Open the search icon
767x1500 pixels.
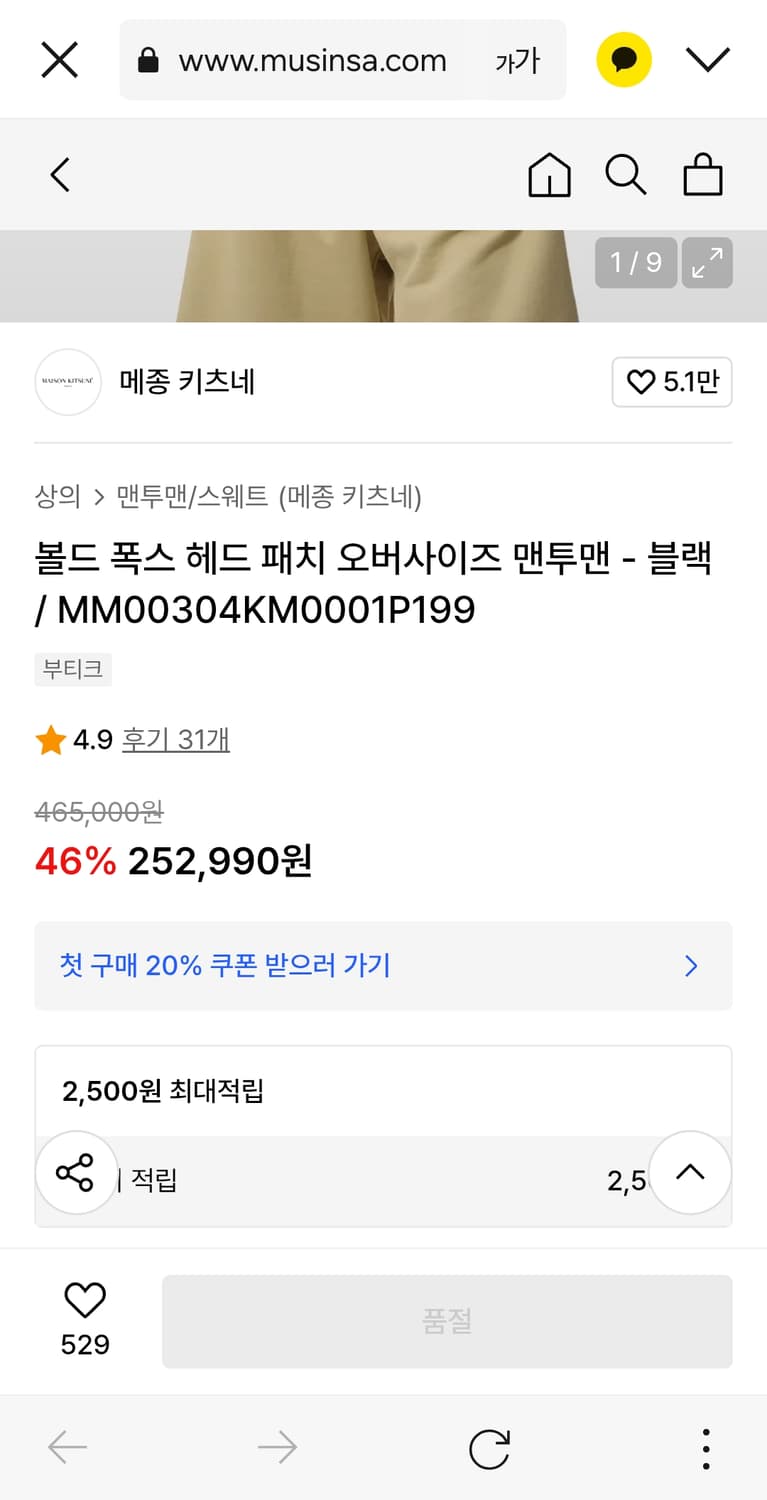pyautogui.click(x=626, y=174)
